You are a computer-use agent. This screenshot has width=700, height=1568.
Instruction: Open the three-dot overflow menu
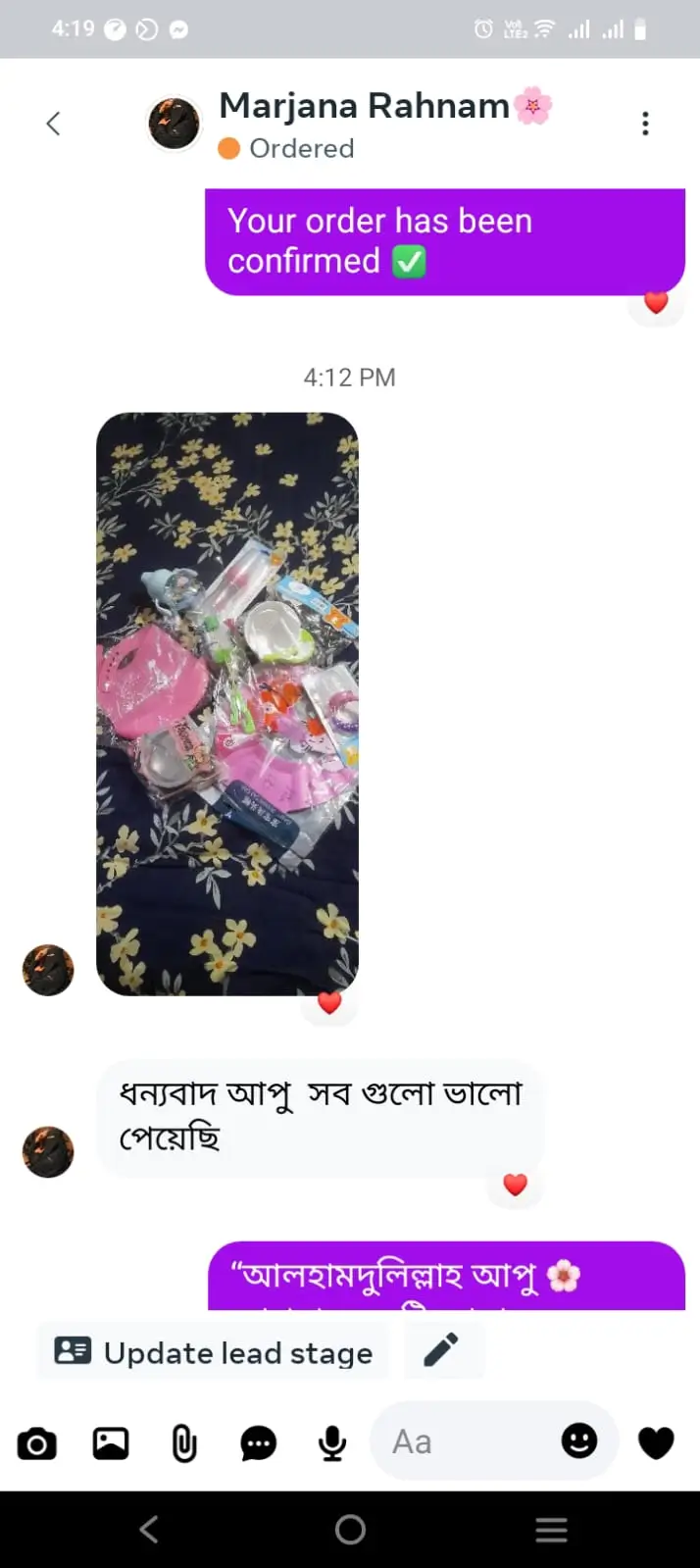click(x=645, y=124)
